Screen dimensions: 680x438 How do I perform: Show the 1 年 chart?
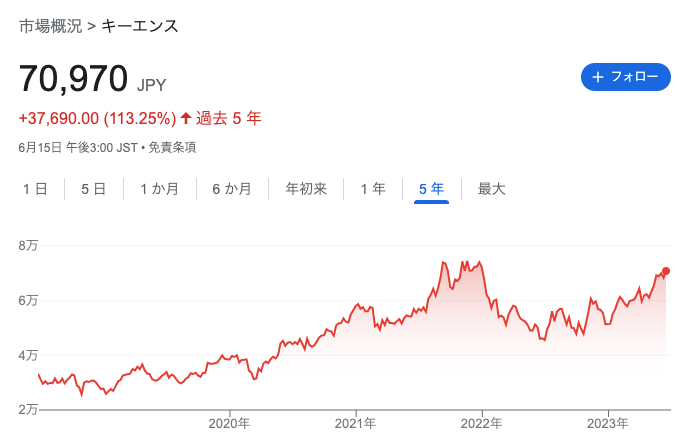[373, 188]
